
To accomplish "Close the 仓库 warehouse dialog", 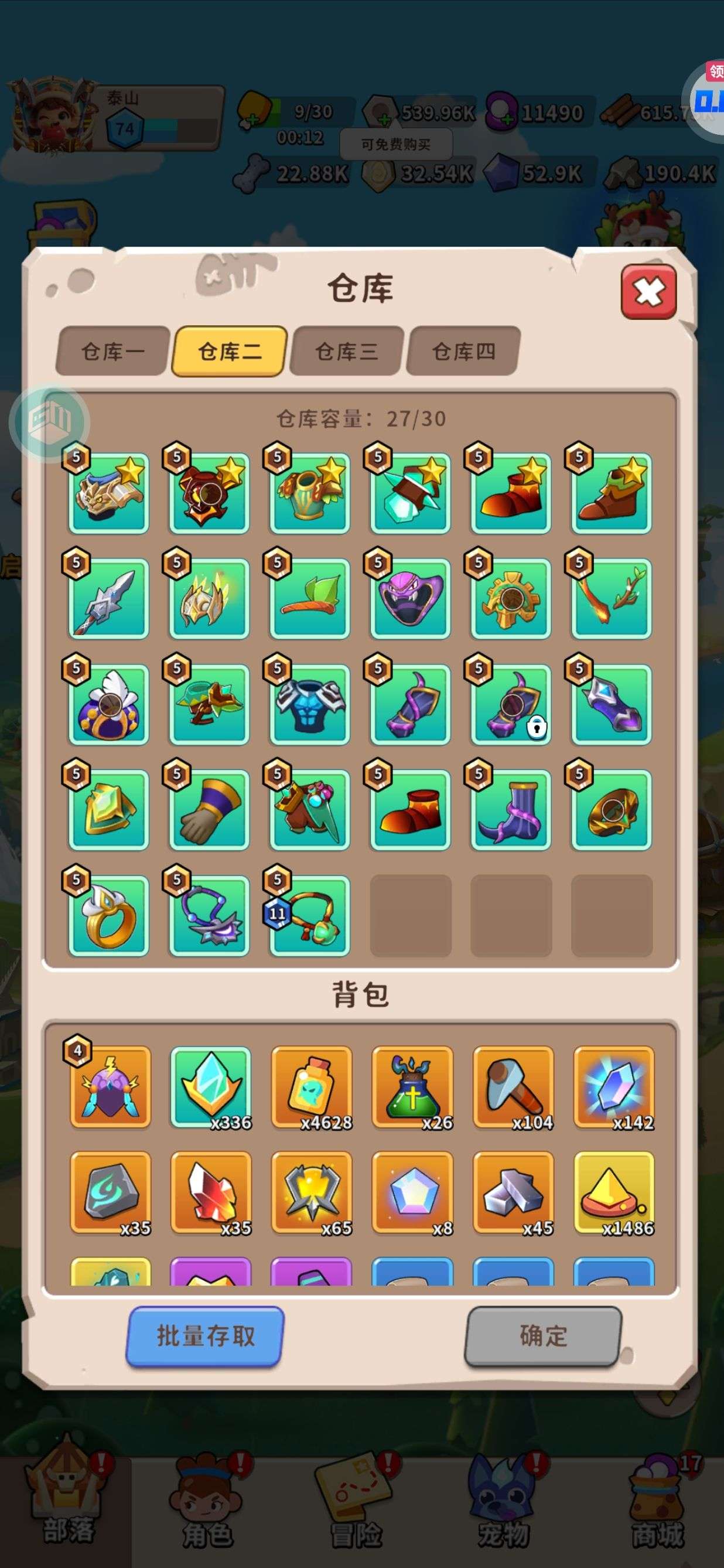I will (x=648, y=292).
